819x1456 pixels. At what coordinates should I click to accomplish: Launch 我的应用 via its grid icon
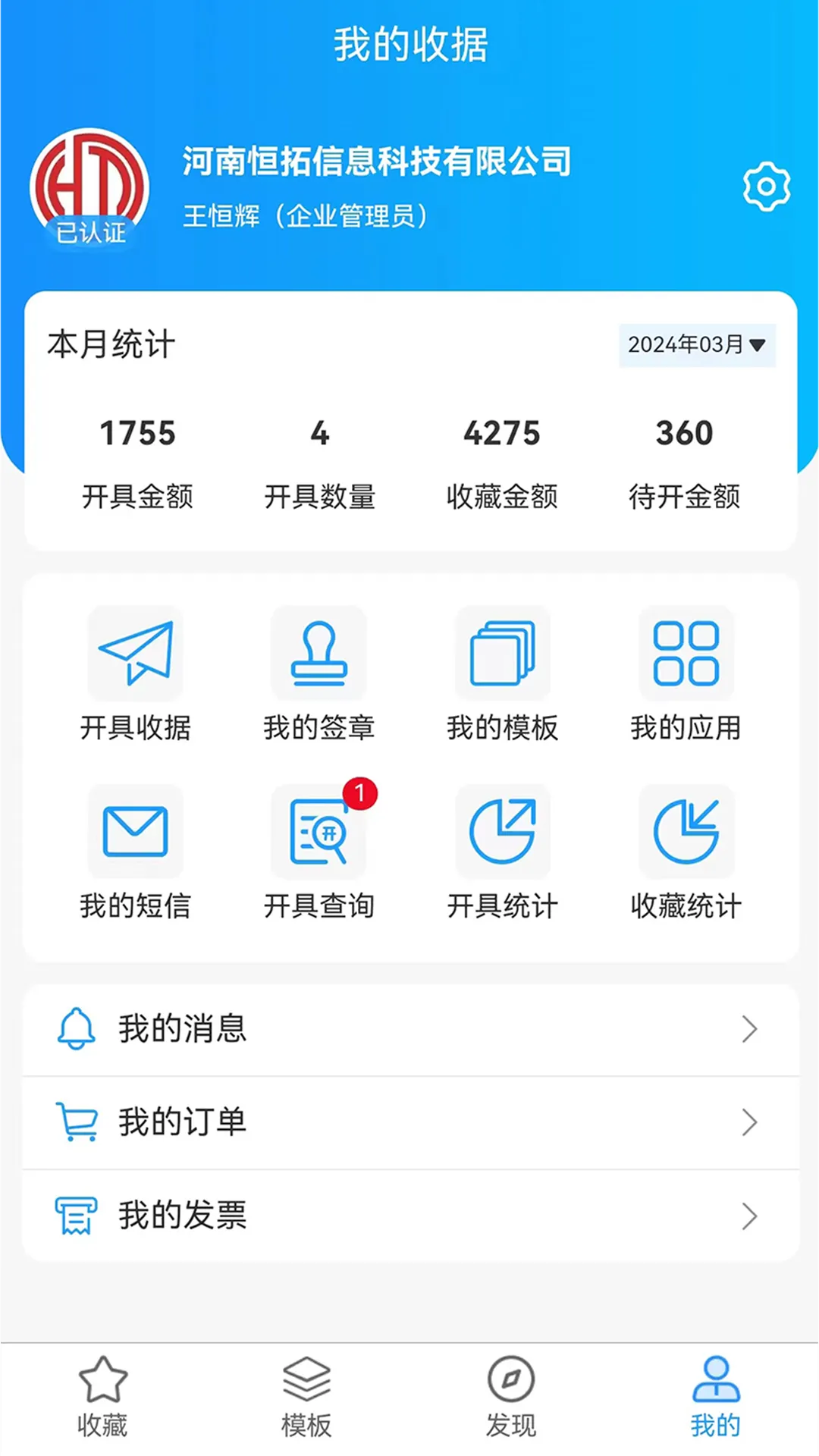tap(685, 654)
